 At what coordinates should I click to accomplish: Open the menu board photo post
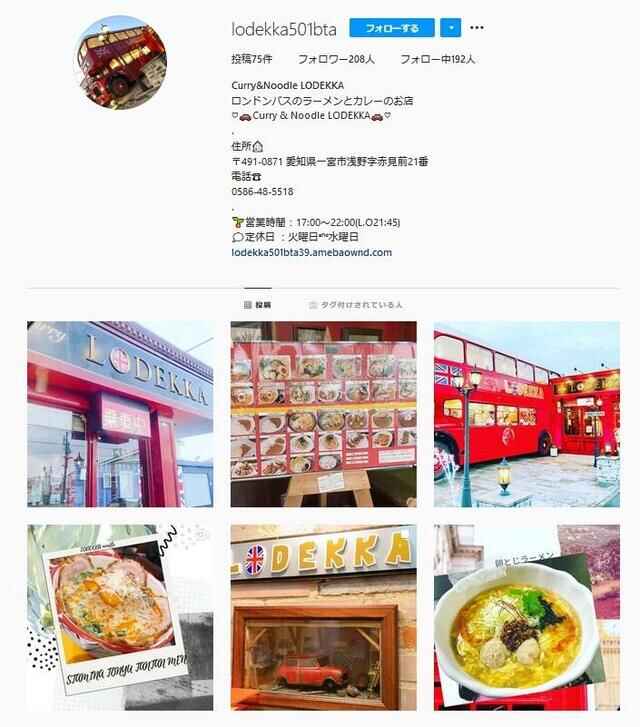pos(323,414)
